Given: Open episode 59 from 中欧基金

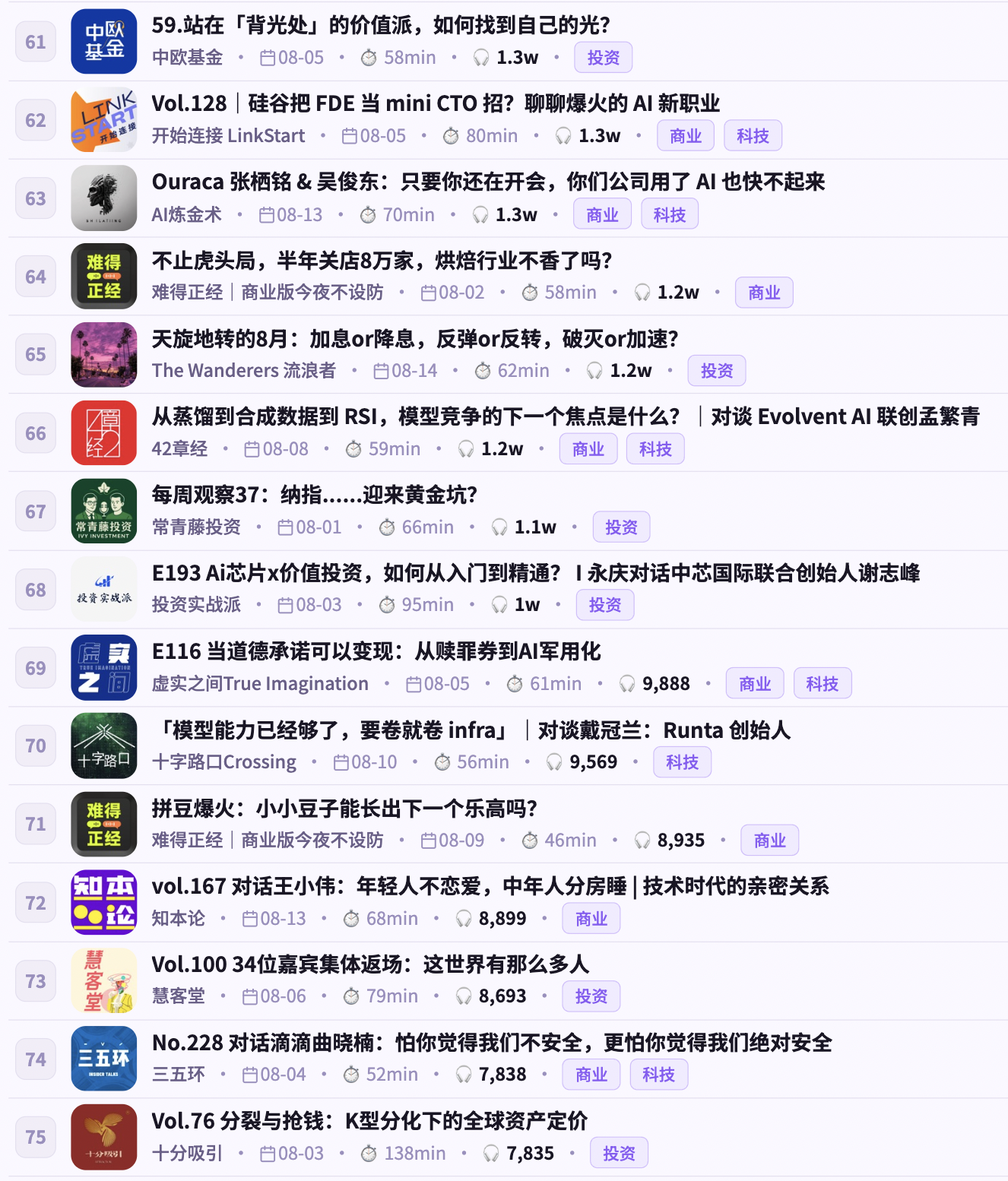Looking at the screenshot, I should click(x=381, y=26).
